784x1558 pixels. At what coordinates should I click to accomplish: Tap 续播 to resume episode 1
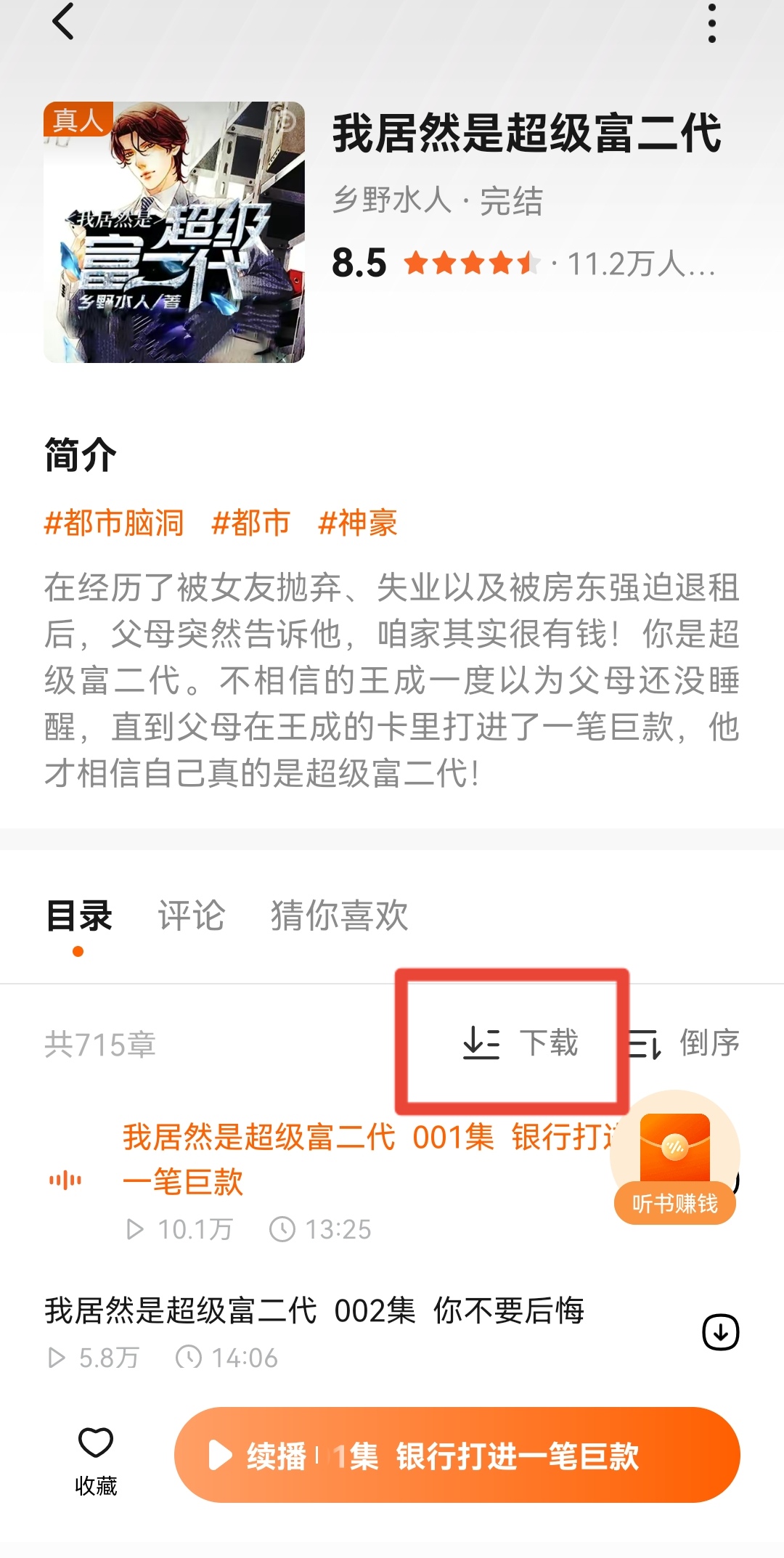[457, 1456]
